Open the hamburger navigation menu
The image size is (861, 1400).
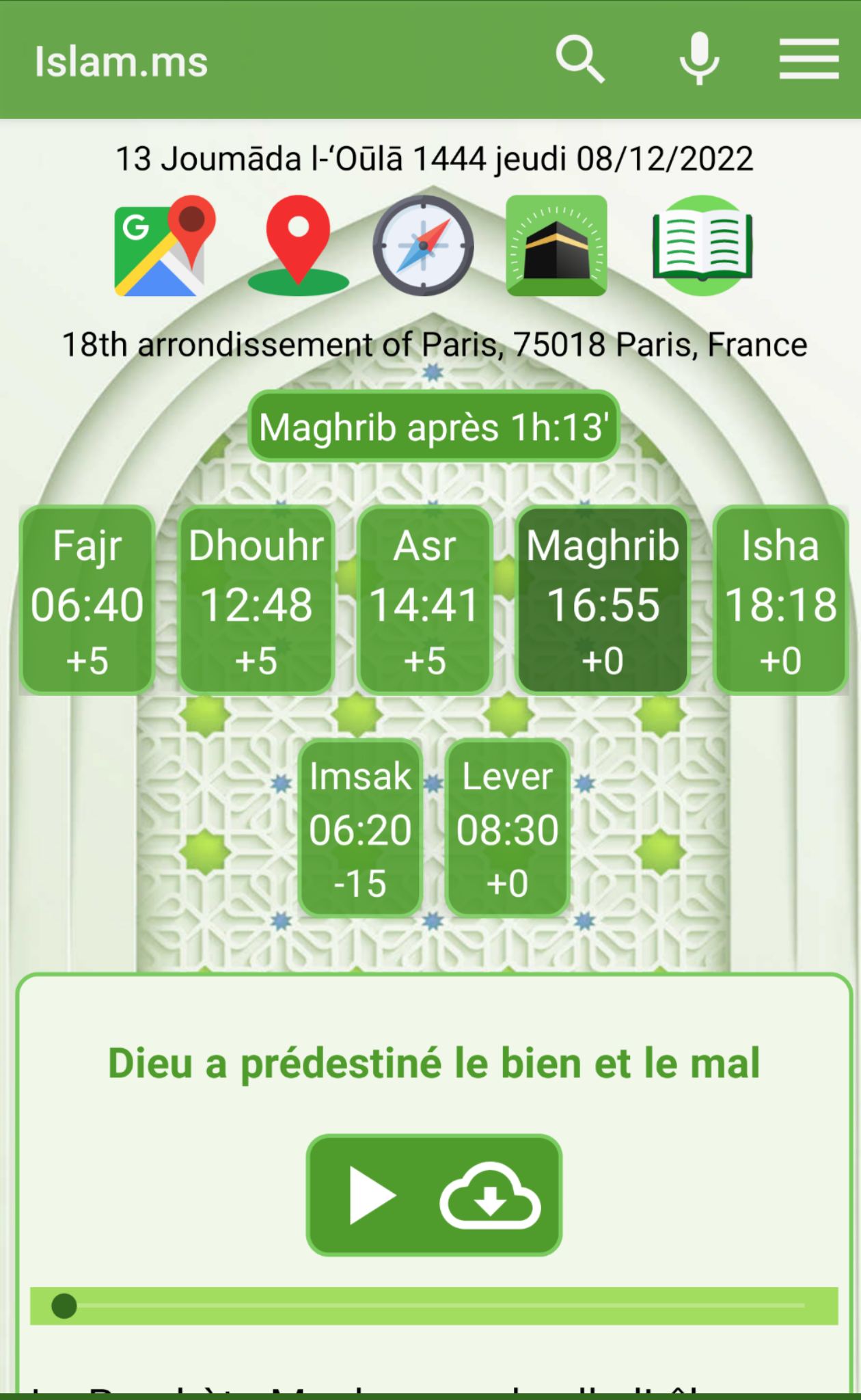click(x=809, y=57)
